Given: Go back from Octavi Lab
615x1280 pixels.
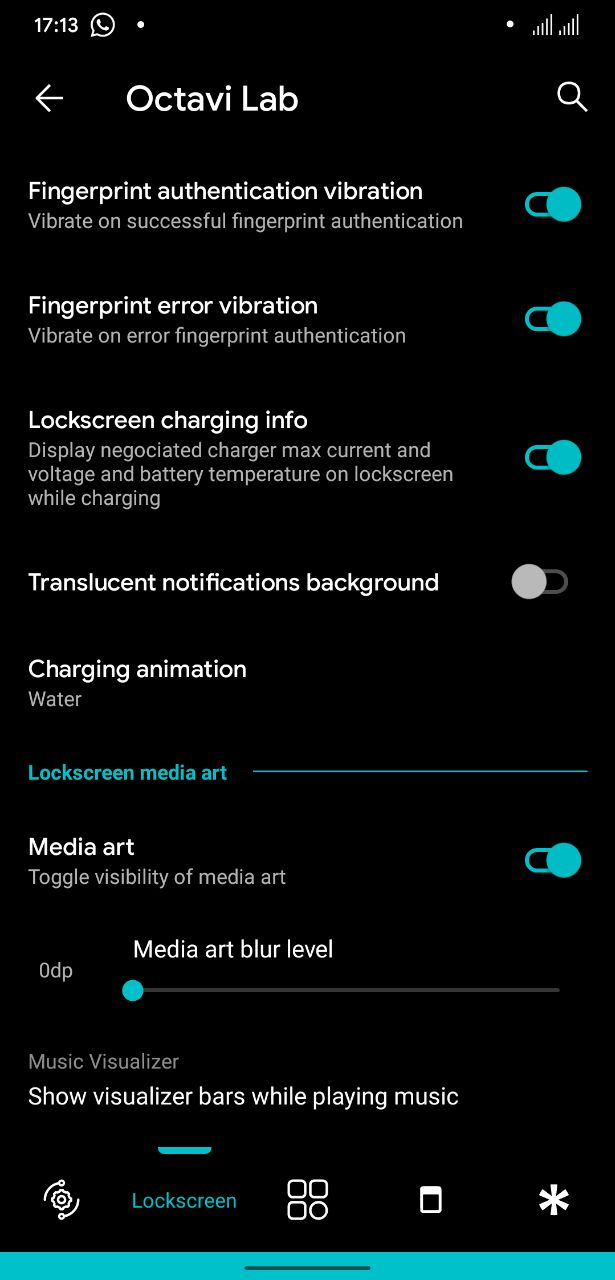Looking at the screenshot, I should (x=49, y=98).
